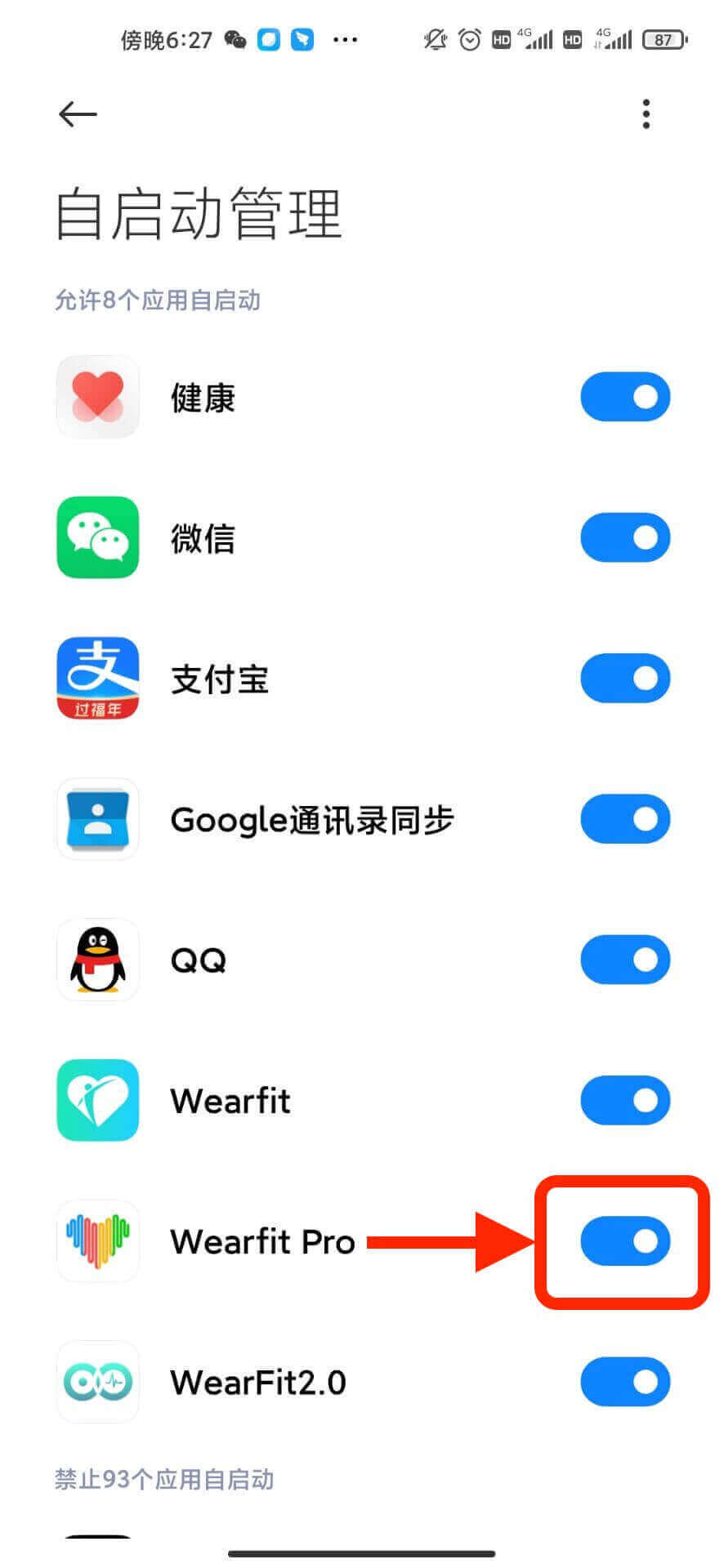Disable autostart for WearFit2.0
724x1568 pixels.
pyautogui.click(x=625, y=1382)
